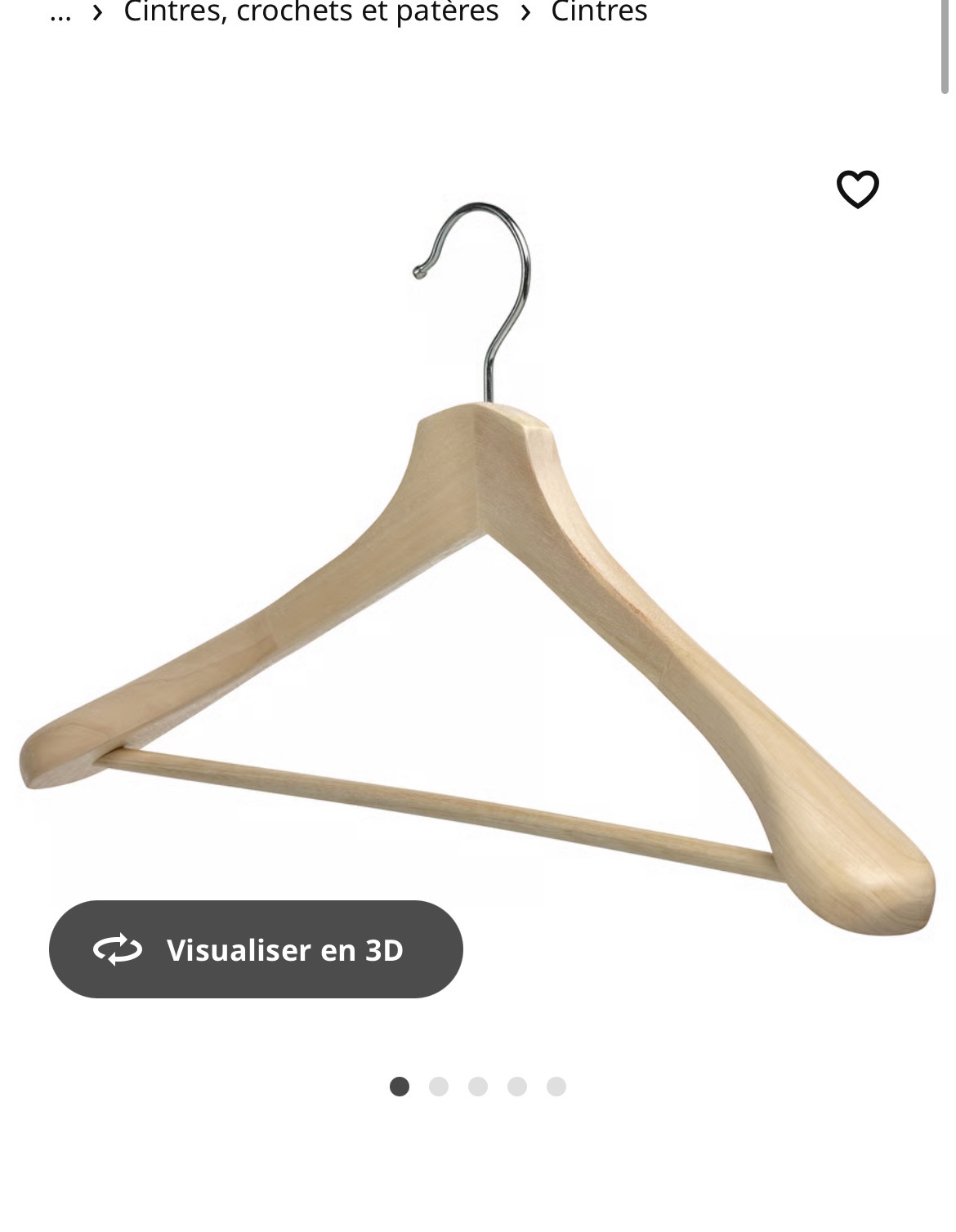The height and width of the screenshot is (1232, 956).
Task: Open 'Cintres, crochets et patères' breadcrumb
Action: pos(310,12)
